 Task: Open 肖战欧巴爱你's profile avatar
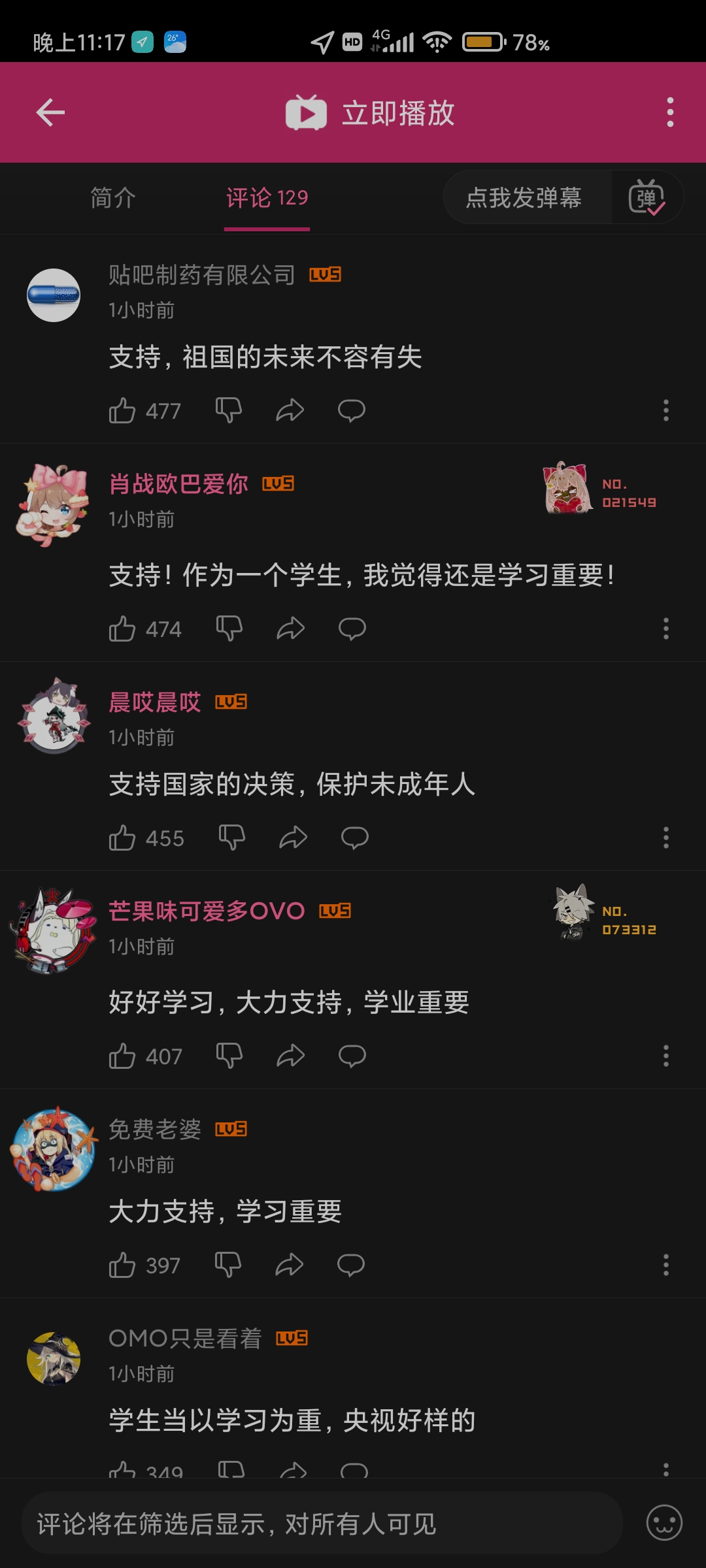pyautogui.click(x=54, y=505)
